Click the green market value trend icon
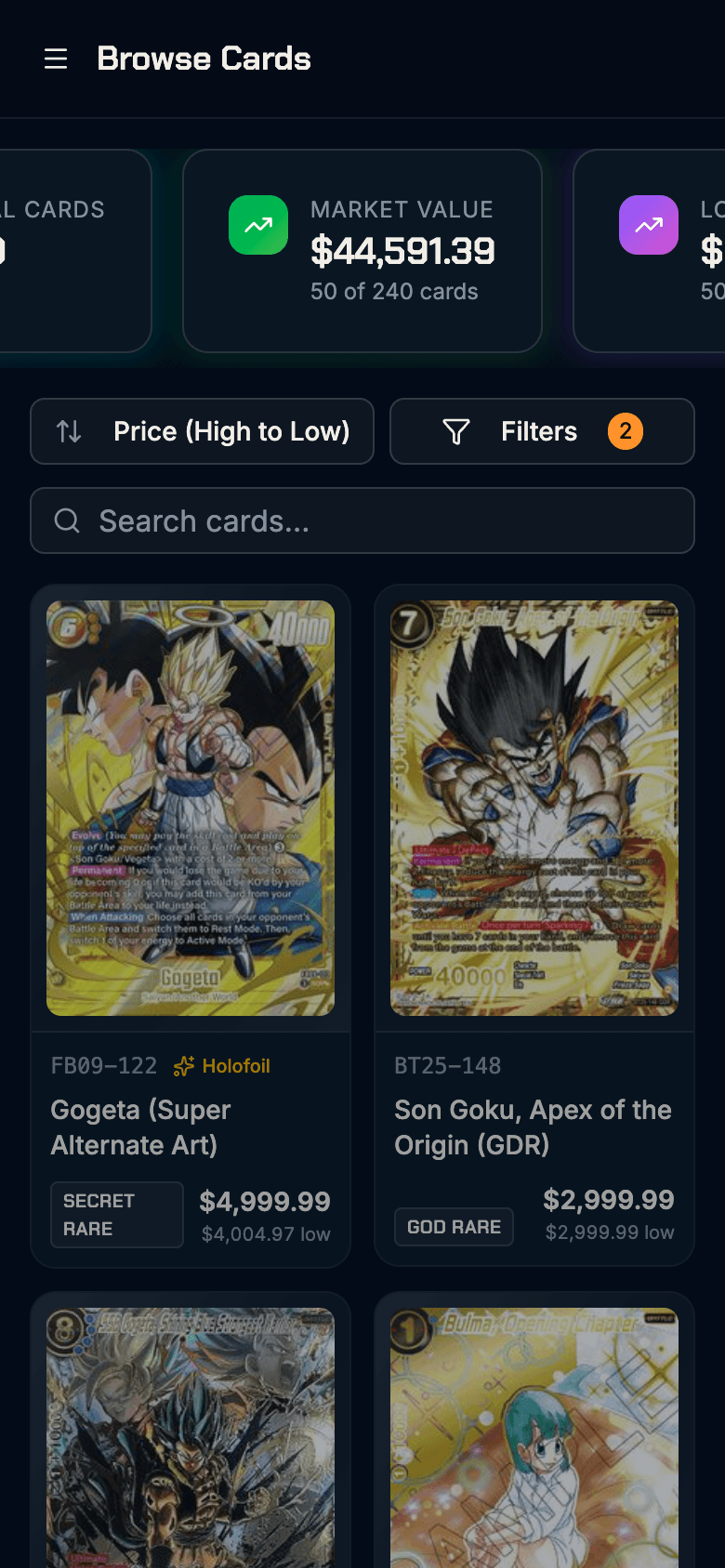 coord(258,224)
